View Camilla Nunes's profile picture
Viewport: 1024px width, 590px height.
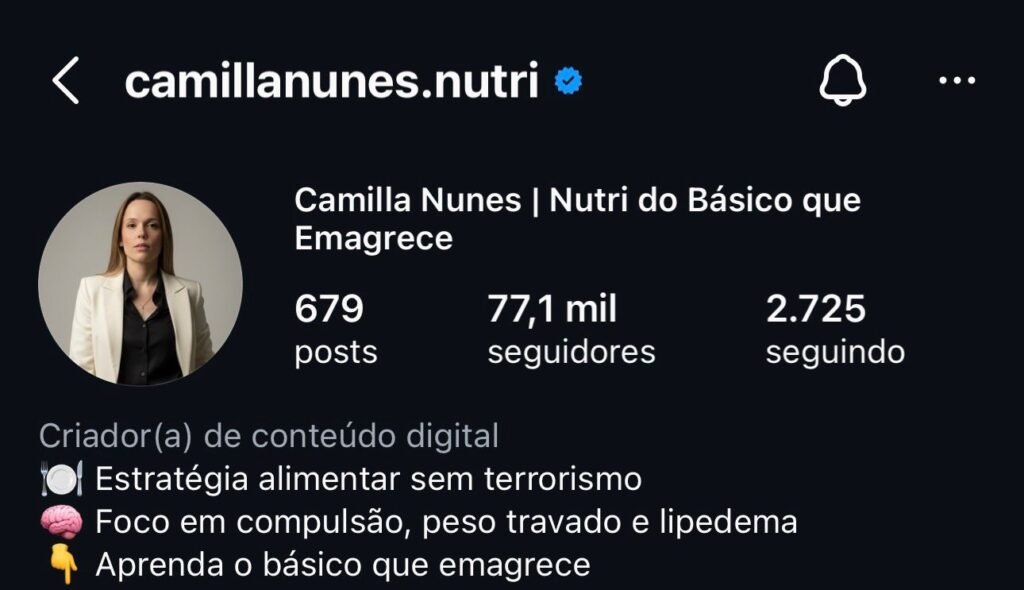tap(140, 284)
